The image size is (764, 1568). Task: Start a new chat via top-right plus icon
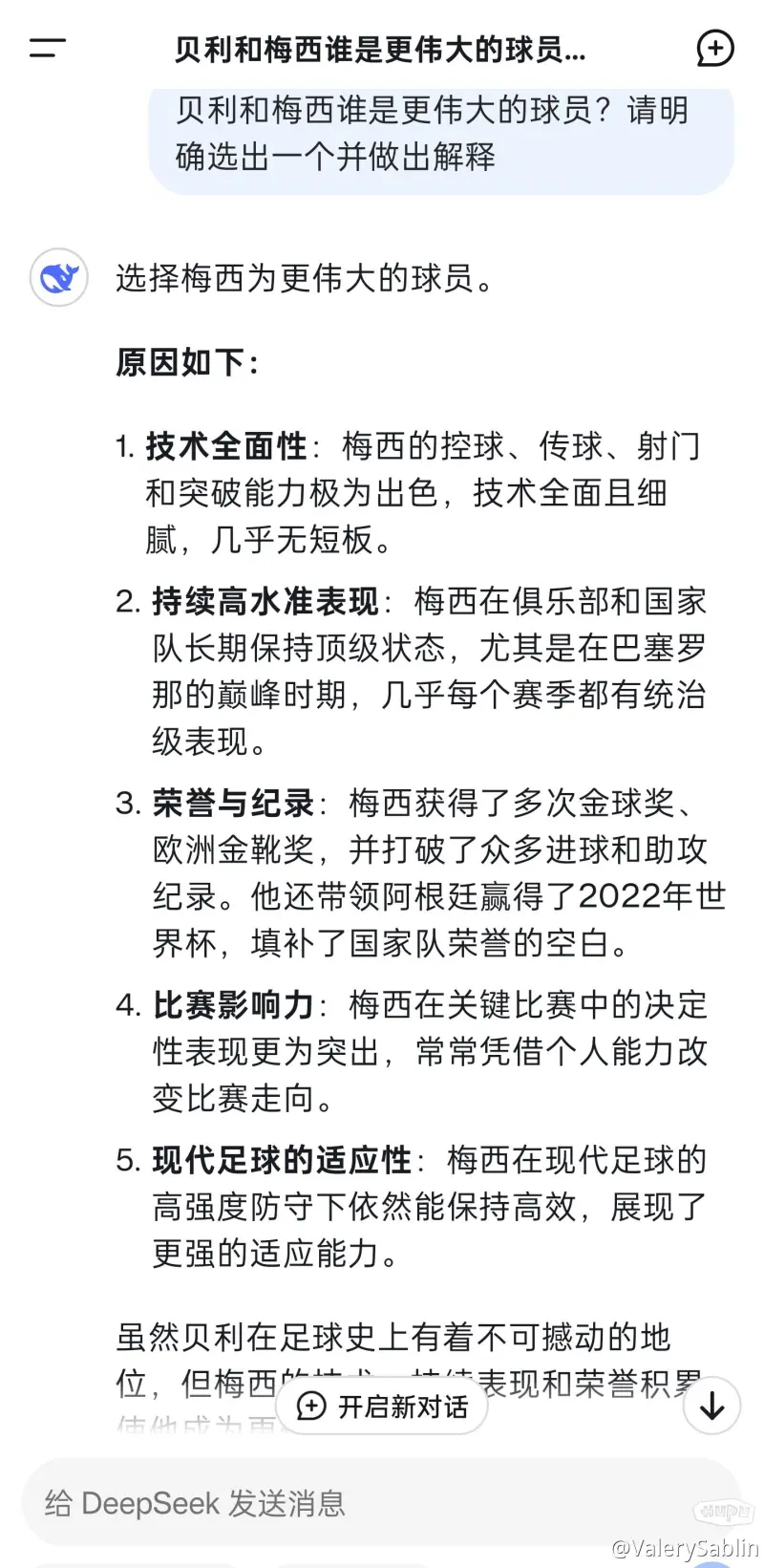point(715,48)
